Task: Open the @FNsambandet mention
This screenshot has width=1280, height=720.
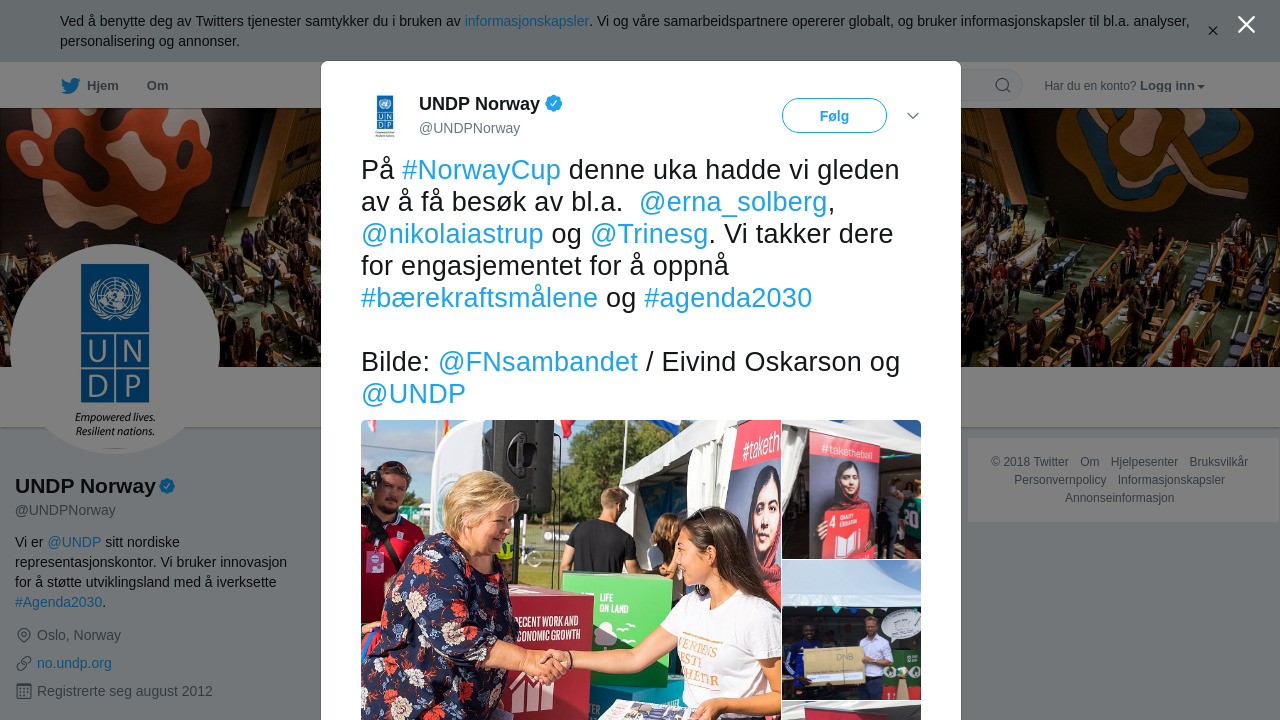Action: [538, 362]
